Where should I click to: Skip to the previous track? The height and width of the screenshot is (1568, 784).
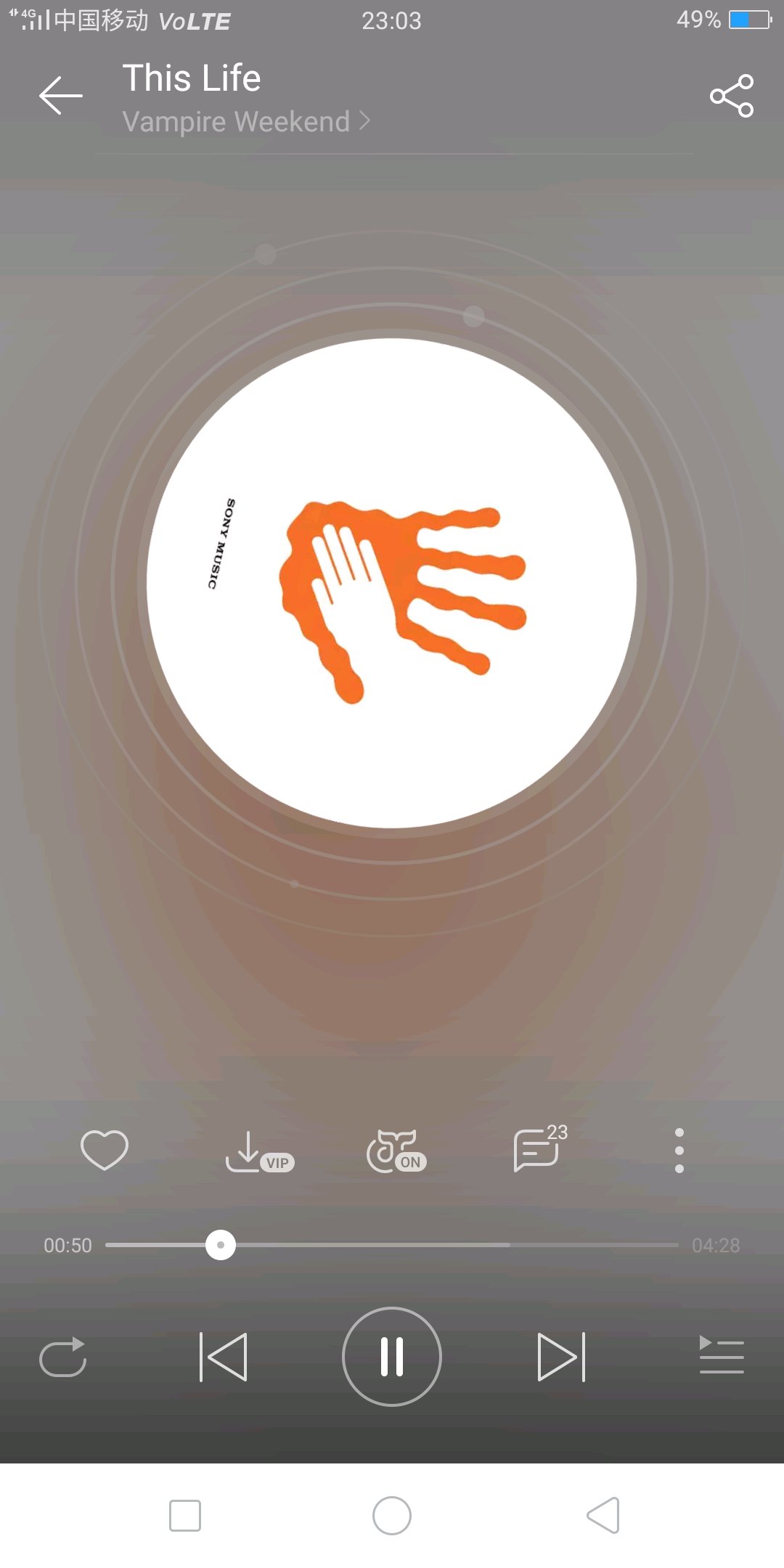[224, 1357]
